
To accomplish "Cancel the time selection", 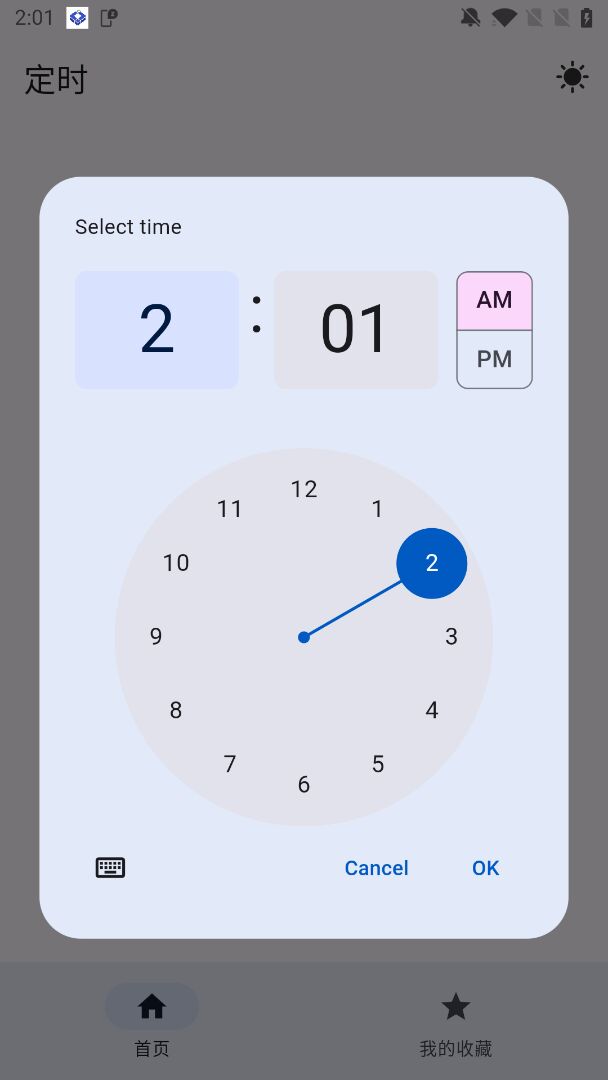I will tap(376, 868).
